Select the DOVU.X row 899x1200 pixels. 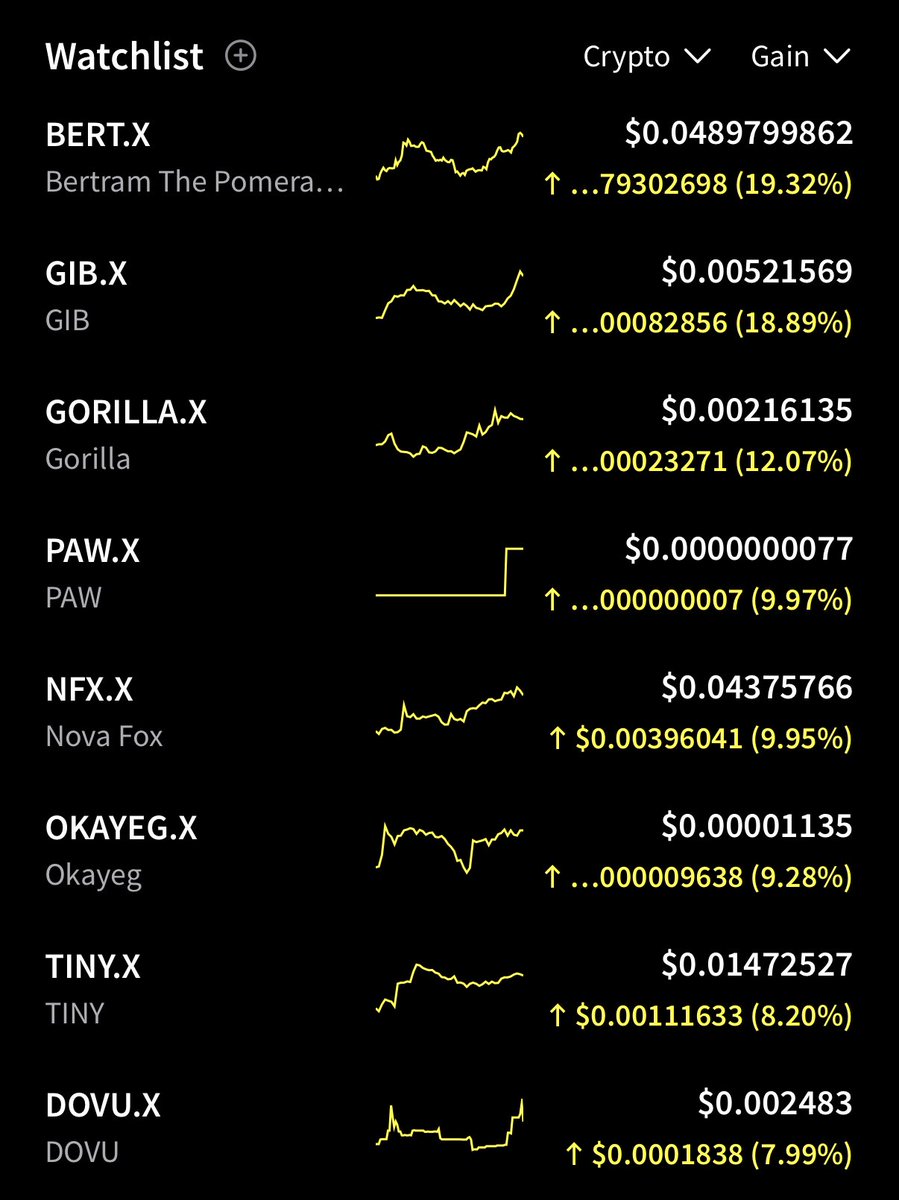pos(103,1105)
